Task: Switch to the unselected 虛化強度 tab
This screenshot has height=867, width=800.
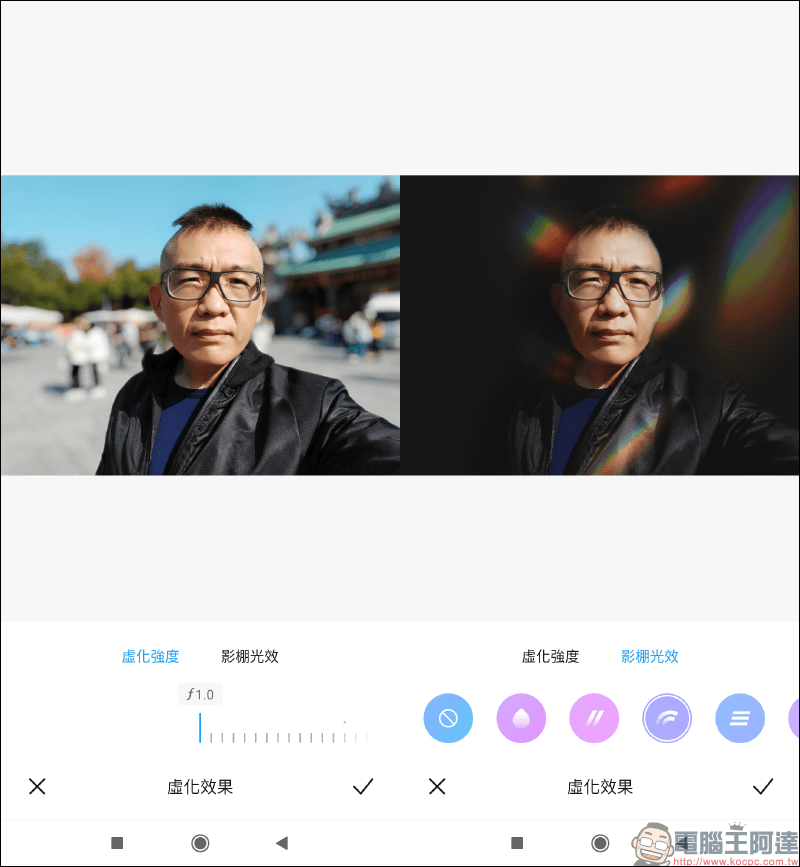Action: [x=550, y=657]
